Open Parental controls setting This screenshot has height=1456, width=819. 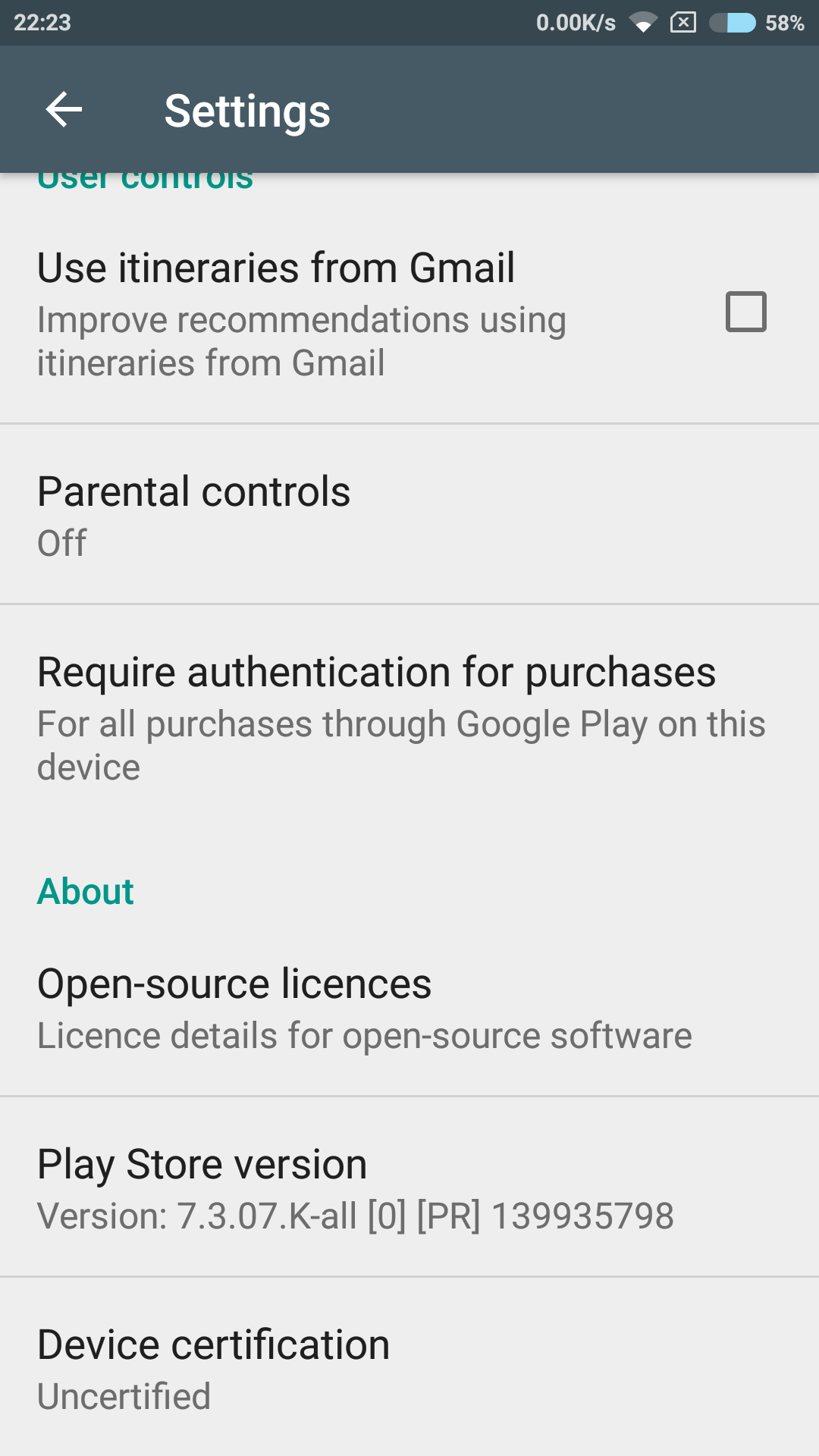[x=409, y=515]
